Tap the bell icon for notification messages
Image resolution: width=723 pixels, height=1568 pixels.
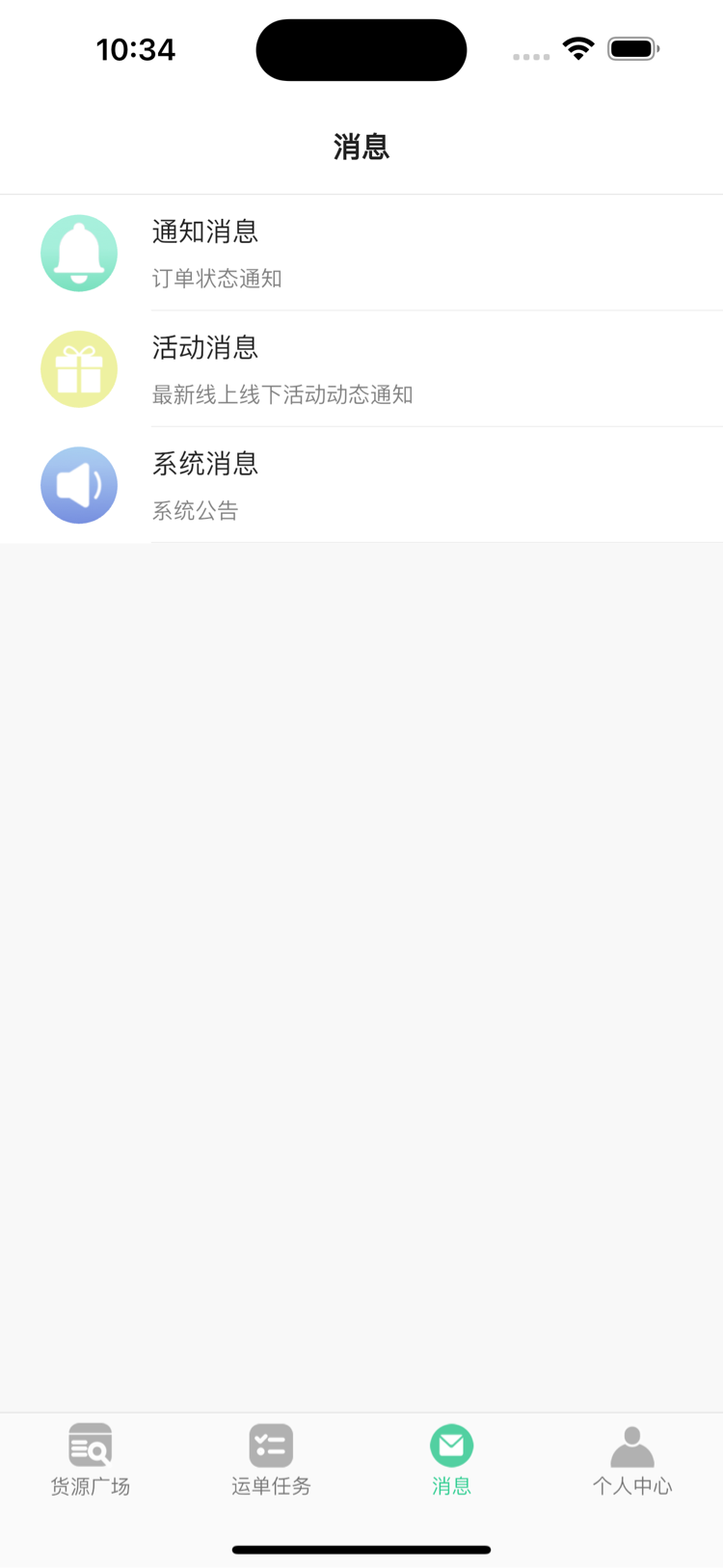pyautogui.click(x=79, y=253)
